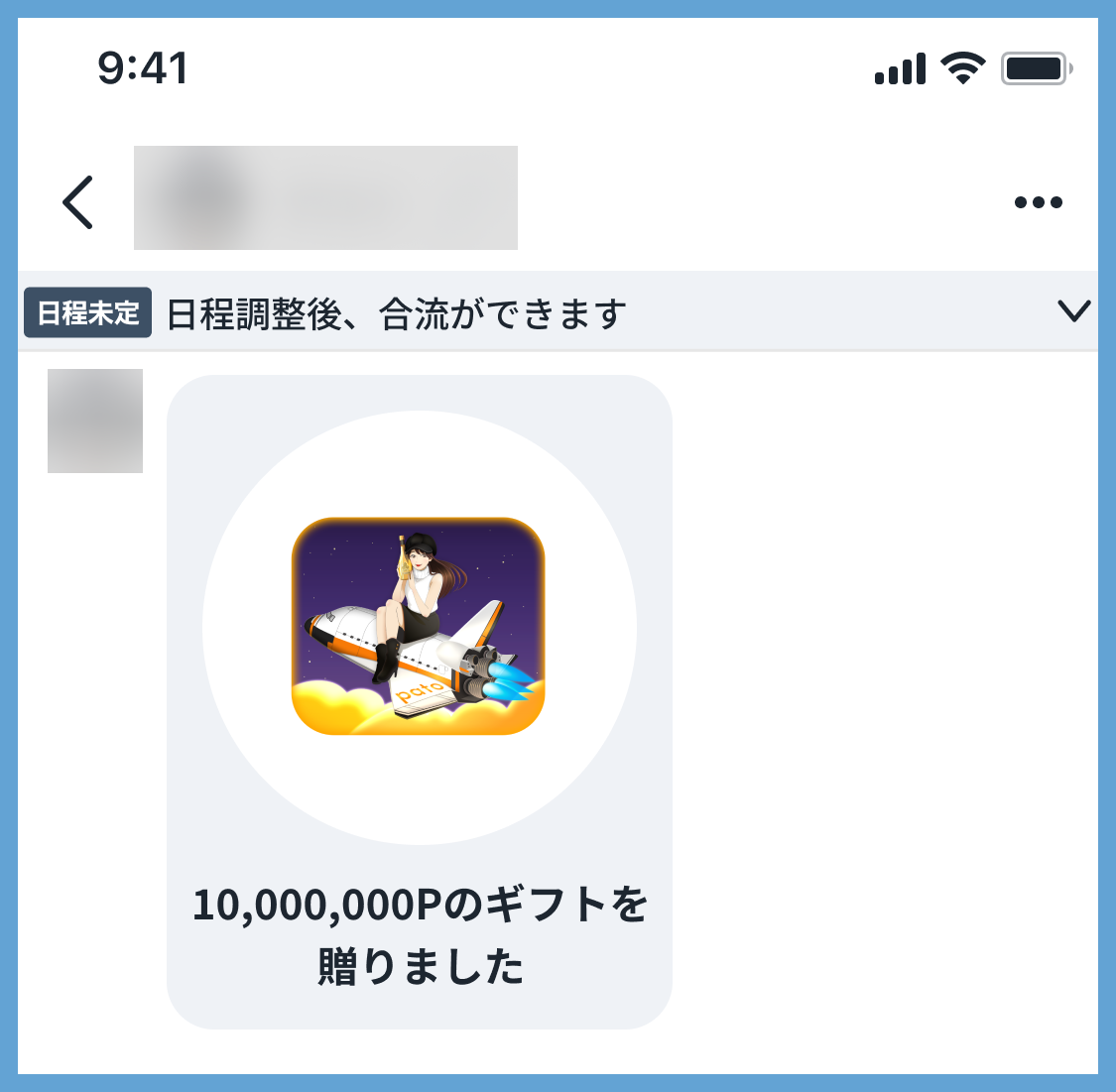Open the chat partner's profile header
This screenshot has height=1092, width=1116.
click(x=325, y=198)
